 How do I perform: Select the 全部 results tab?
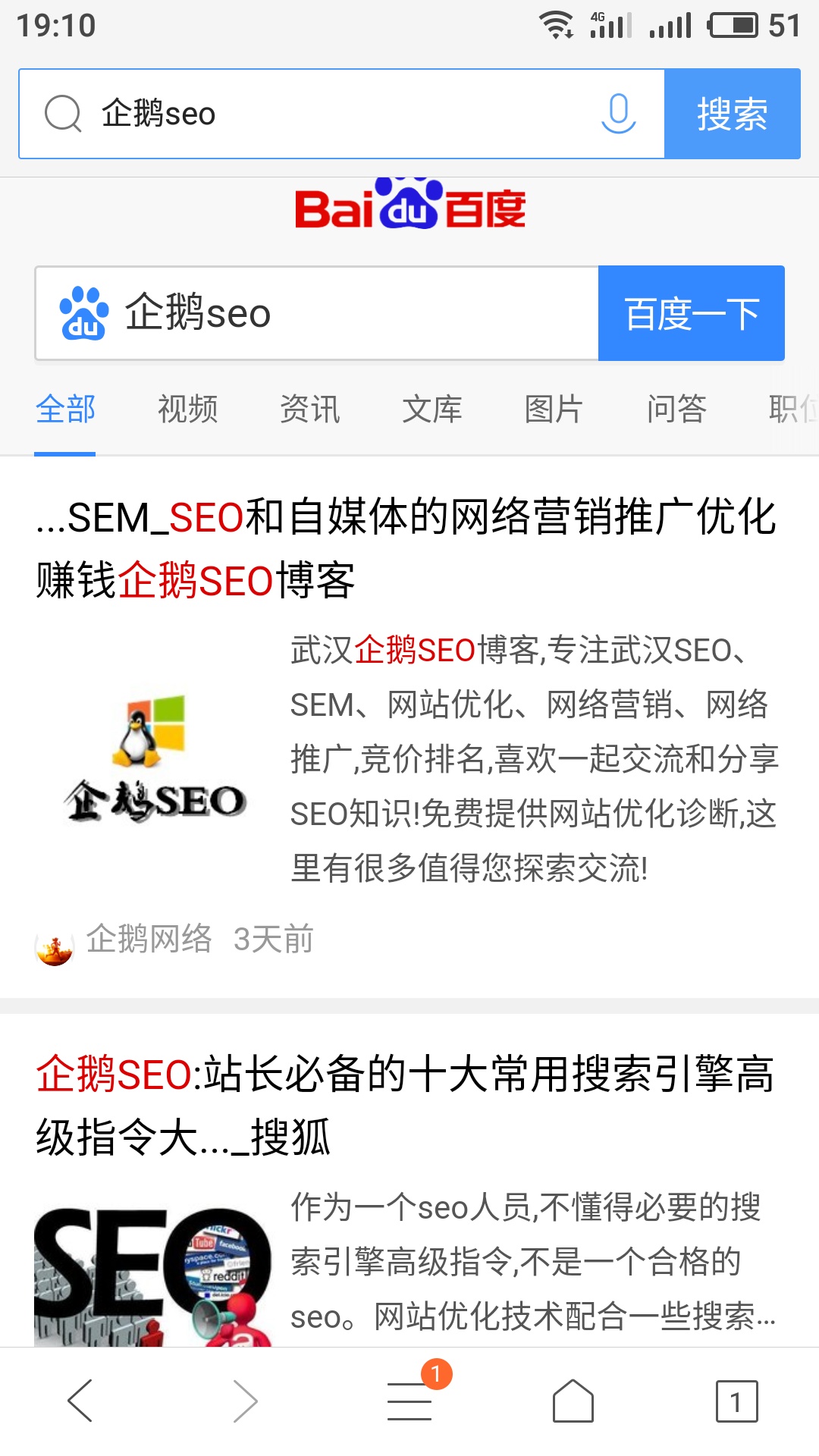(x=65, y=409)
